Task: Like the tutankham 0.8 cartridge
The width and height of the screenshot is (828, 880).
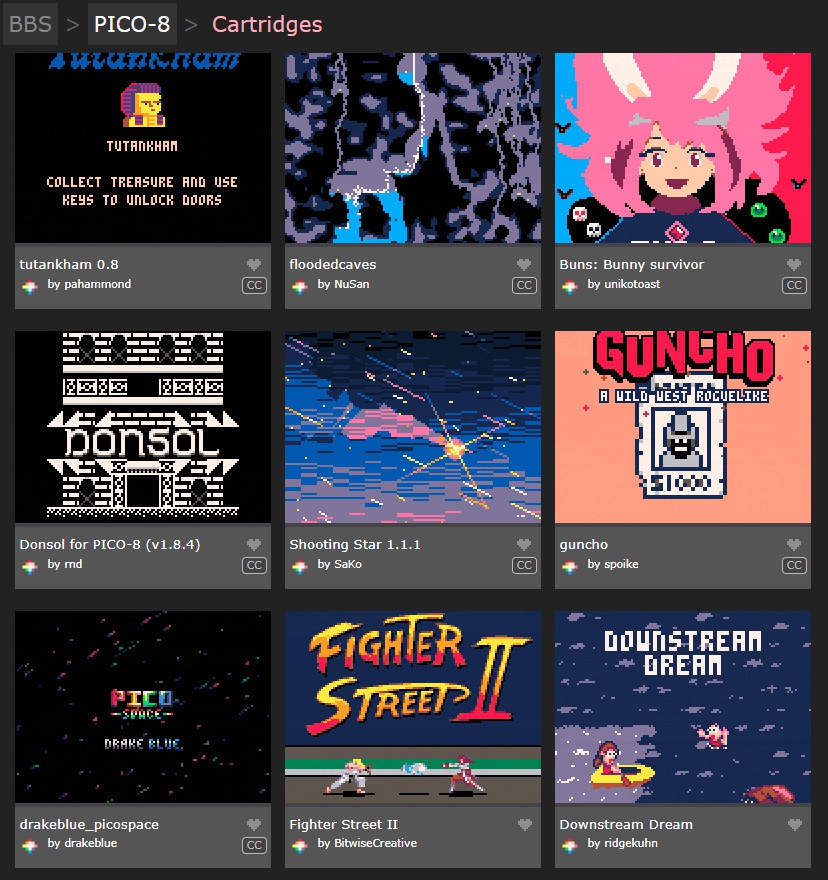Action: point(254,265)
